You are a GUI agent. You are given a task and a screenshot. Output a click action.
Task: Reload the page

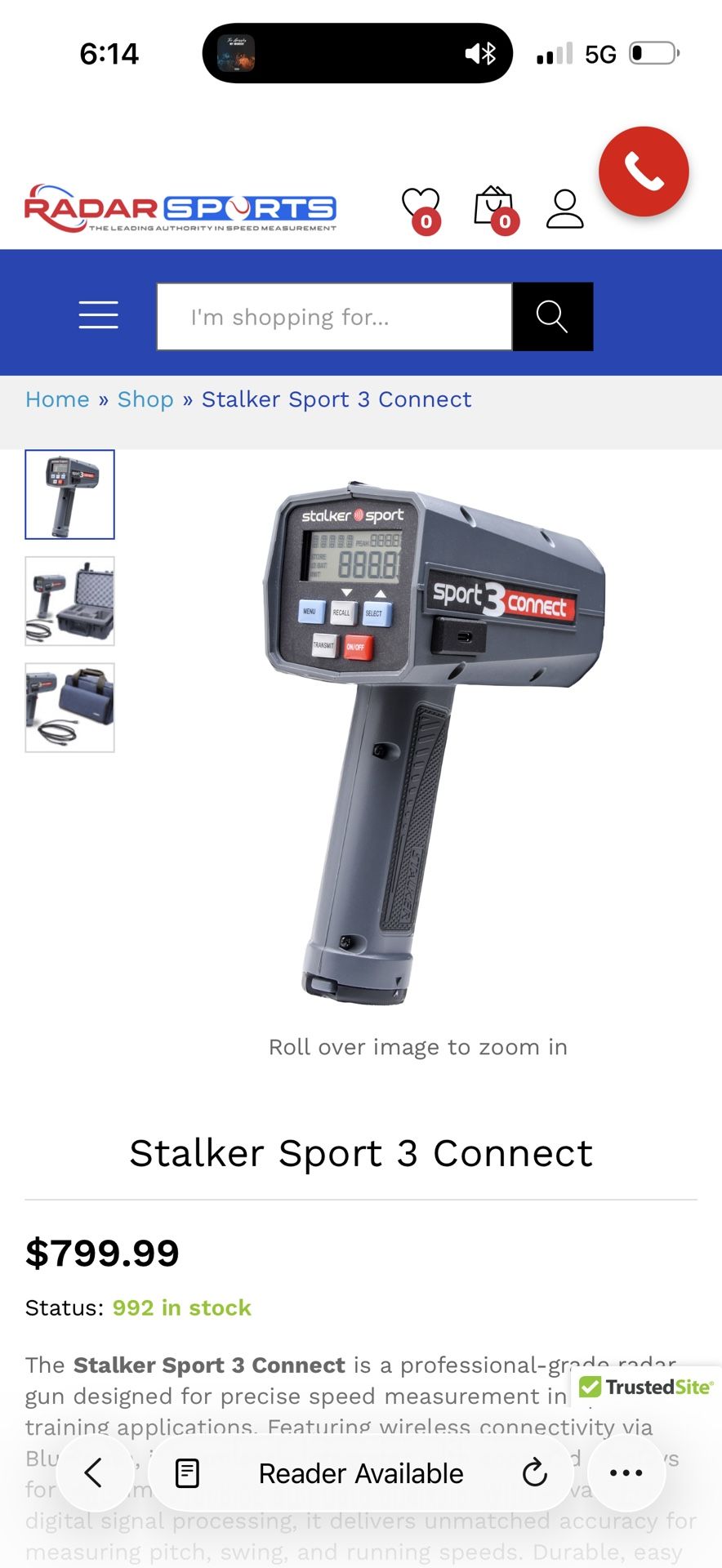tap(534, 1473)
